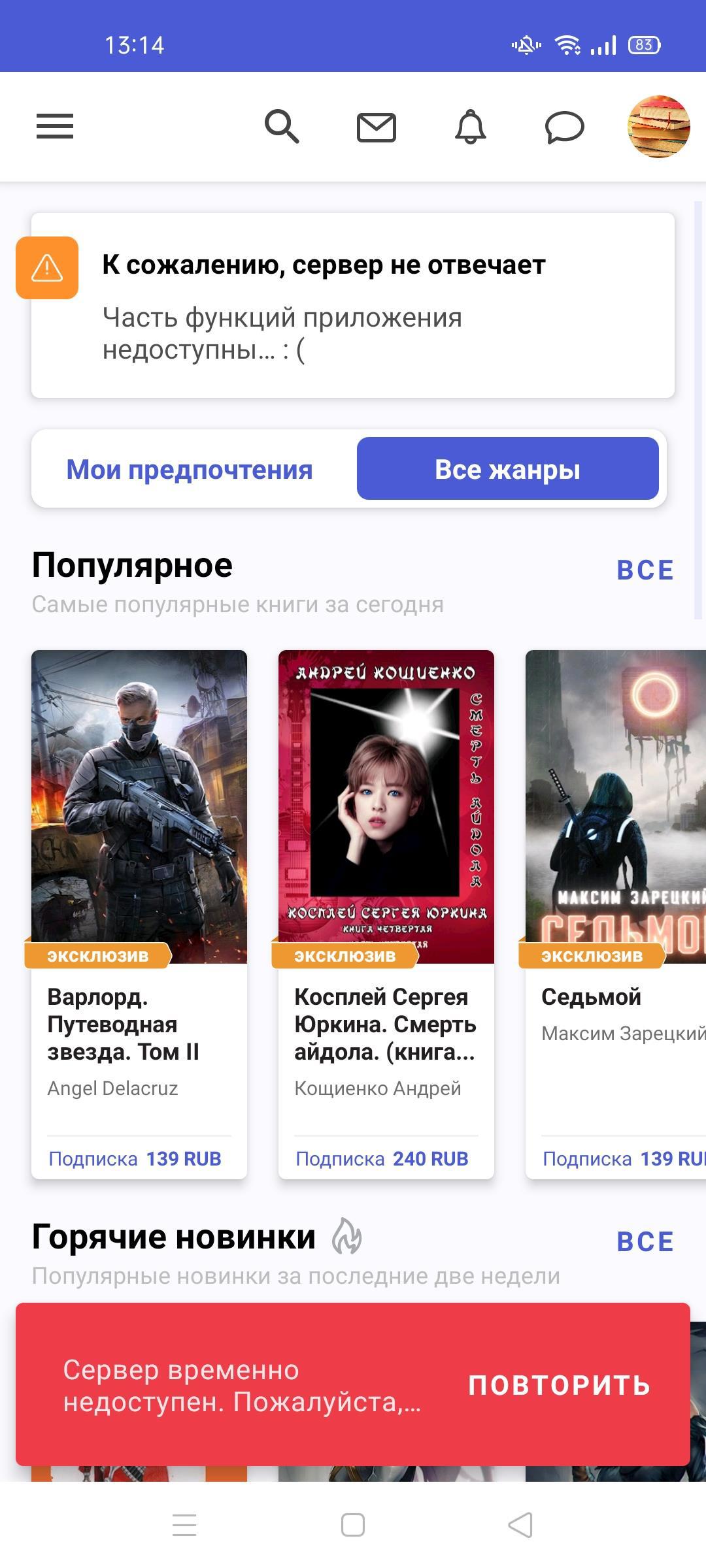Image resolution: width=706 pixels, height=1568 pixels.
Task: Go to the system home screen
Action: pyautogui.click(x=353, y=1526)
